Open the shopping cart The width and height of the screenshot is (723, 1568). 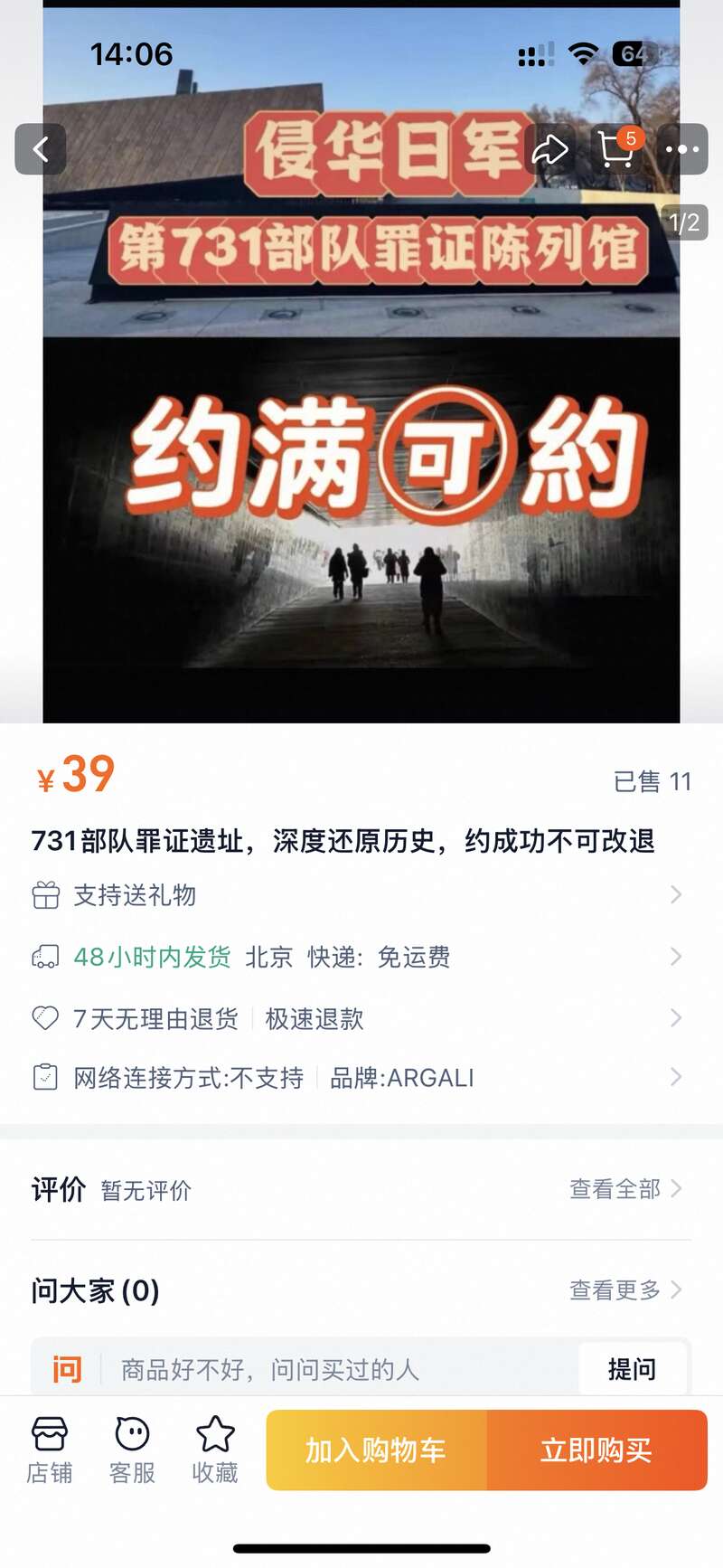click(616, 149)
